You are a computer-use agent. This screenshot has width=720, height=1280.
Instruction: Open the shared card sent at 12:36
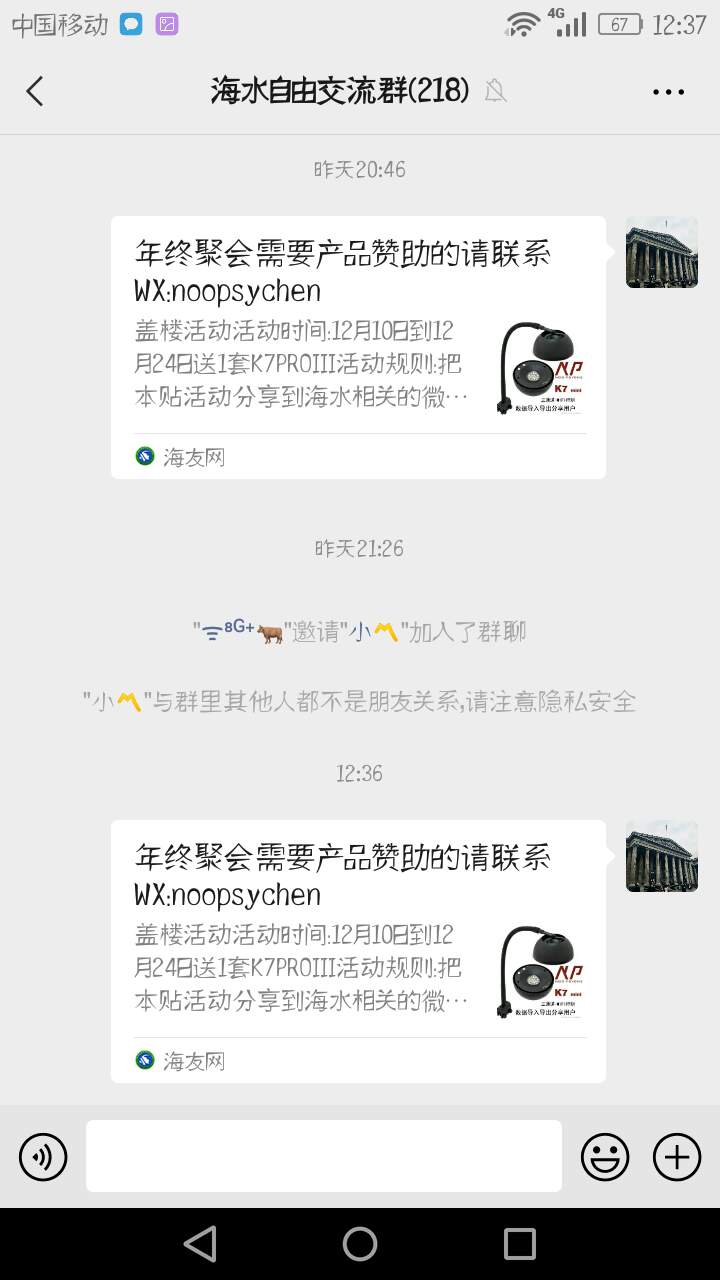[x=358, y=951]
